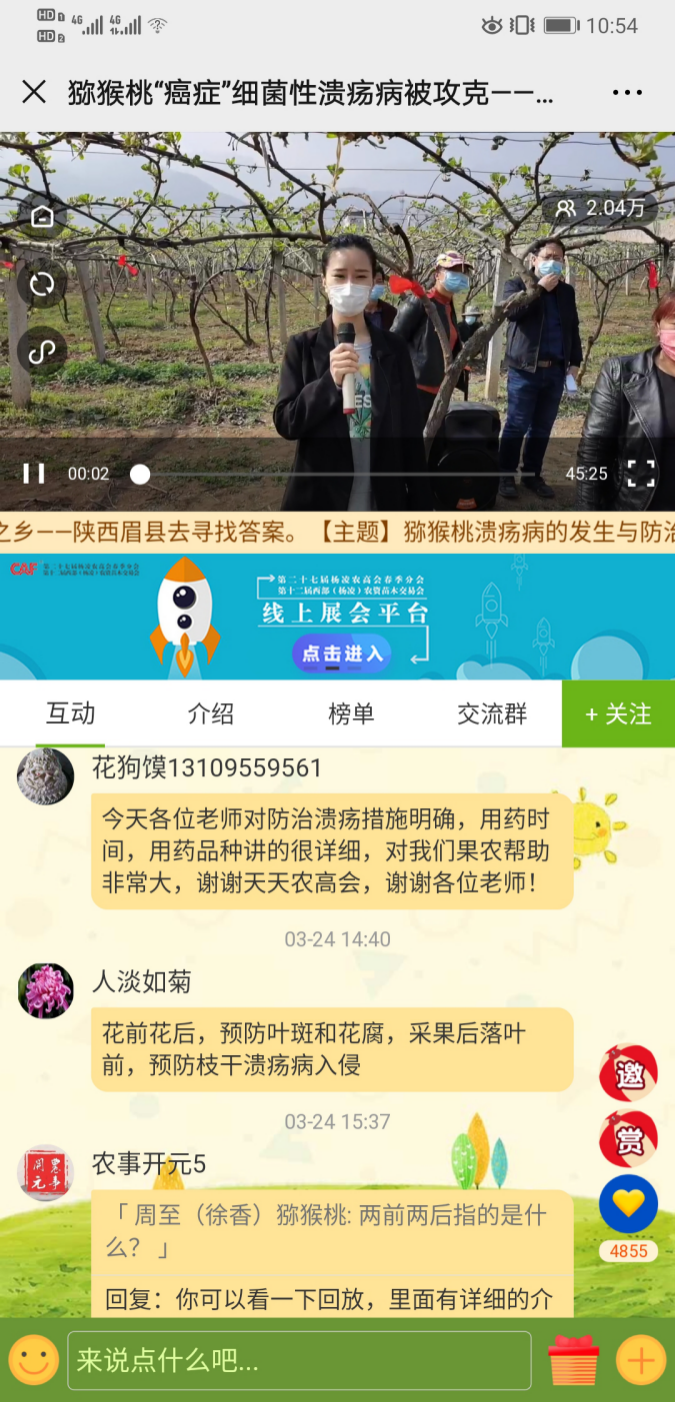Follow the channel with + 关注

(x=618, y=714)
